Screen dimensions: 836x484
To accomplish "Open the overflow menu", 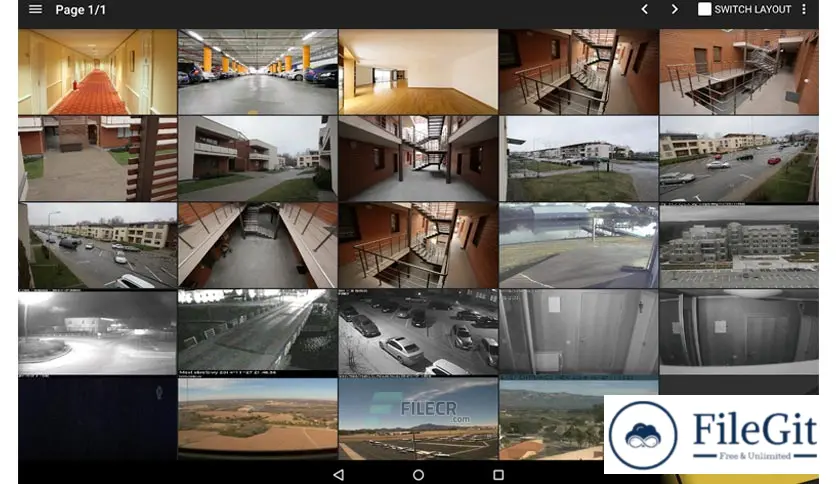I will pyautogui.click(x=804, y=10).
